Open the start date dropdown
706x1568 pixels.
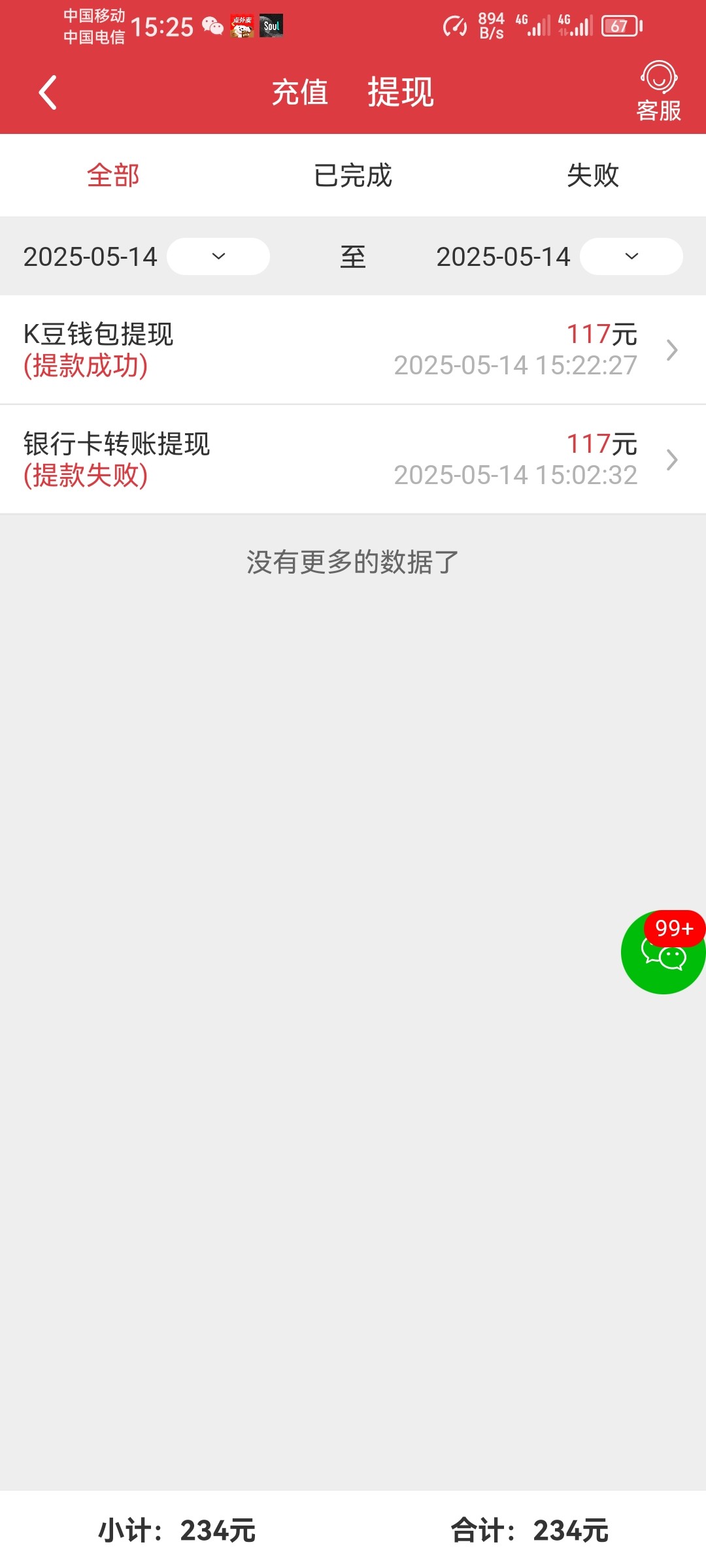click(x=218, y=256)
